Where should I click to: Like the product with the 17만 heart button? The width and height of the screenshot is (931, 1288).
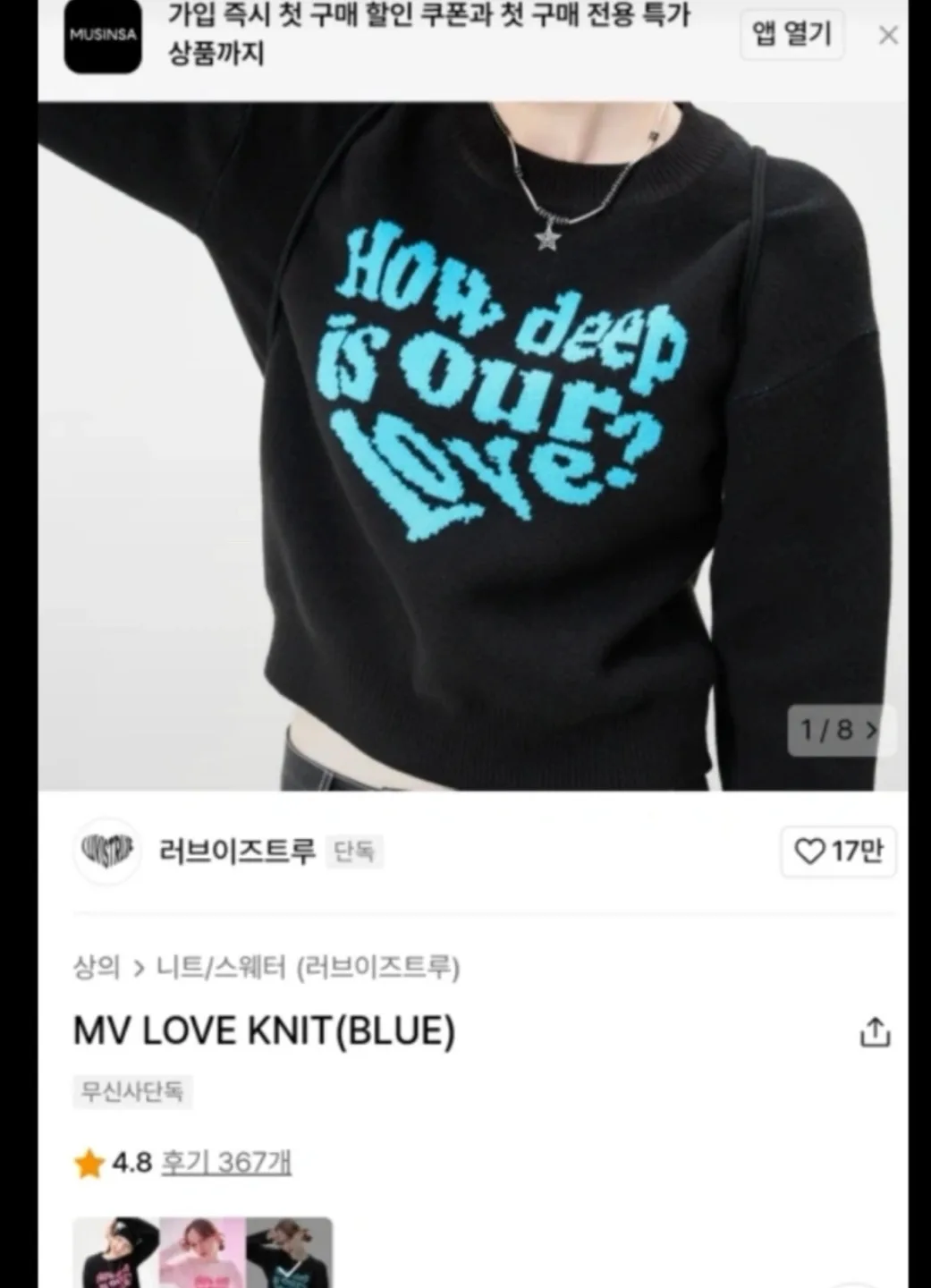click(838, 852)
